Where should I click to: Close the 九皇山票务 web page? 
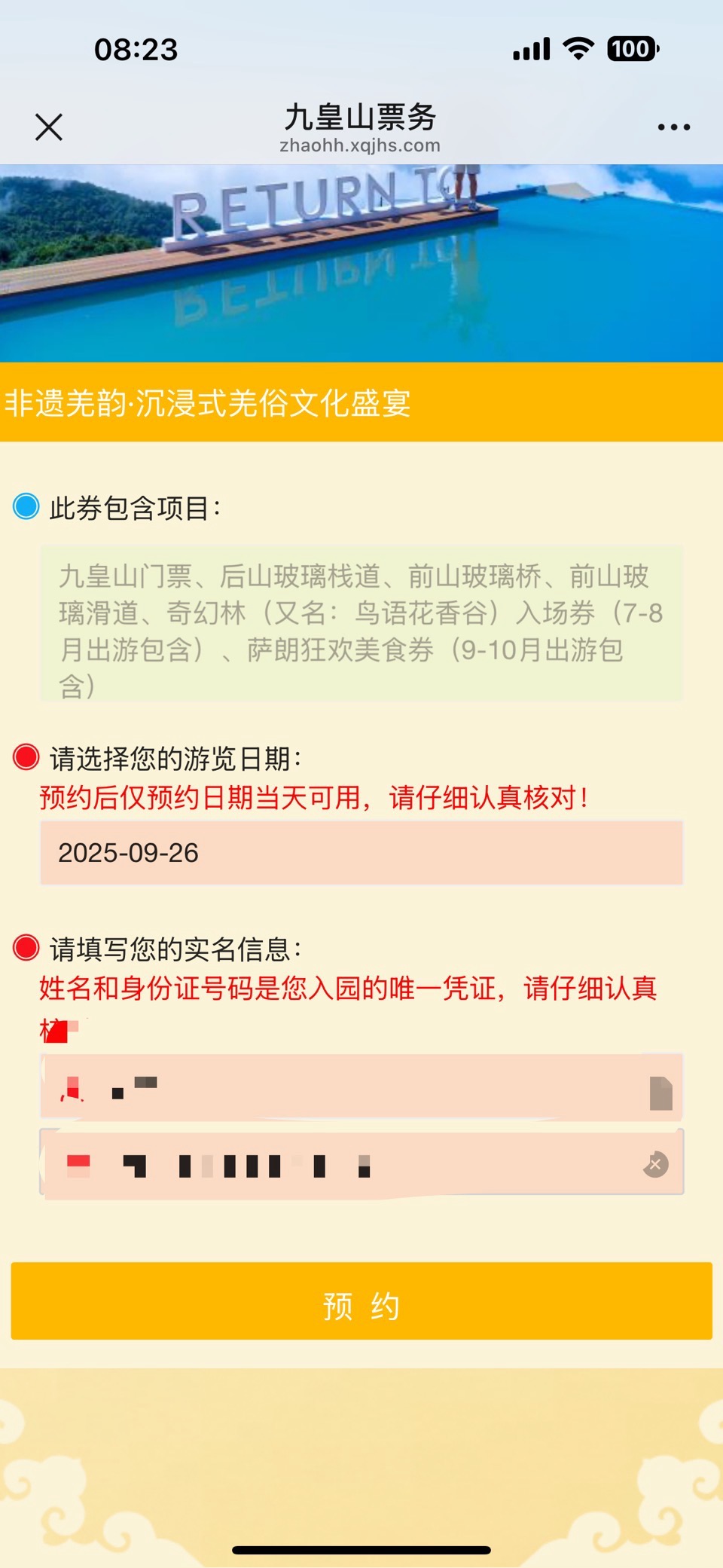(x=49, y=127)
